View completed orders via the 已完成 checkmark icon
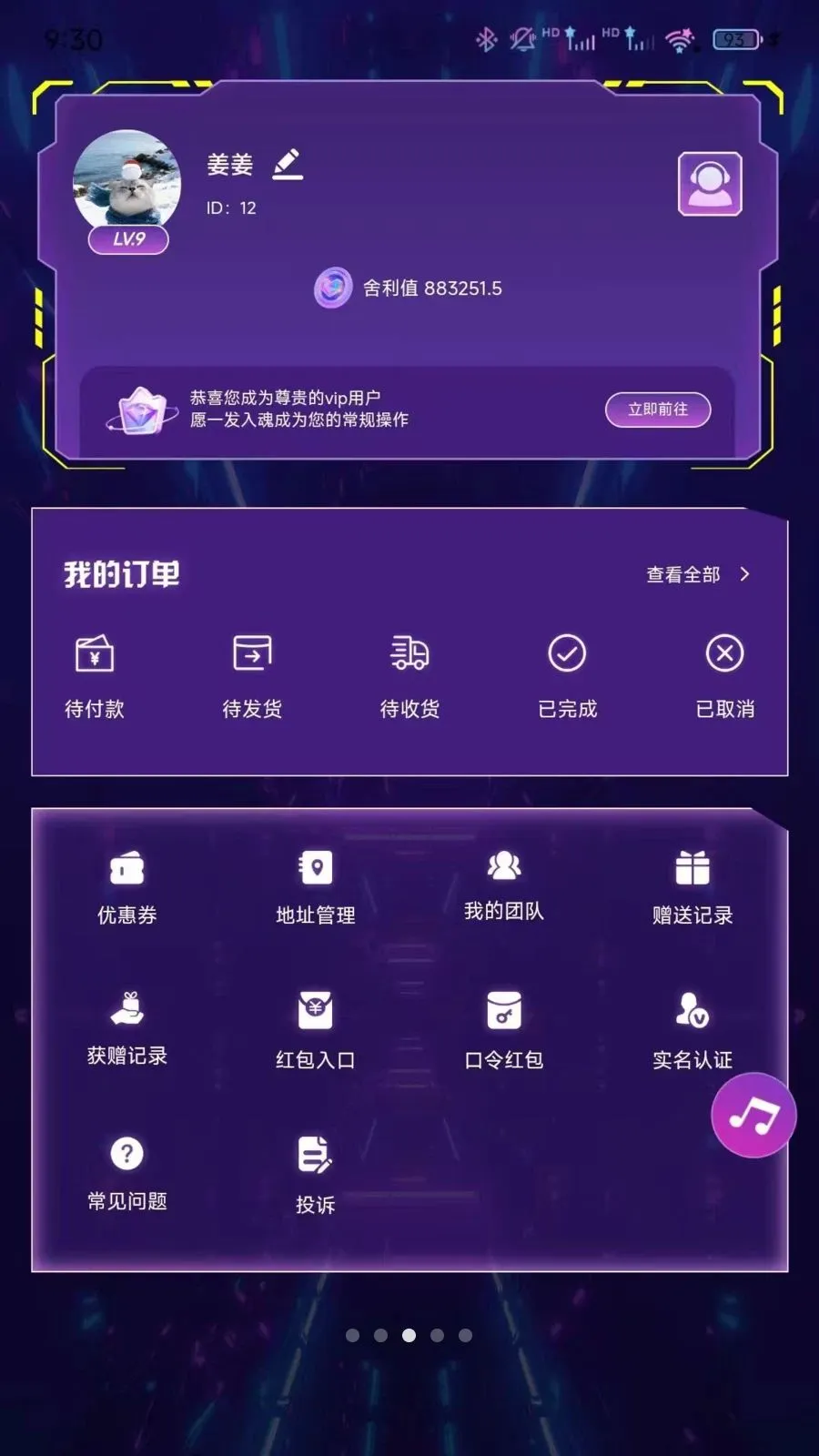819x1456 pixels. 567,653
